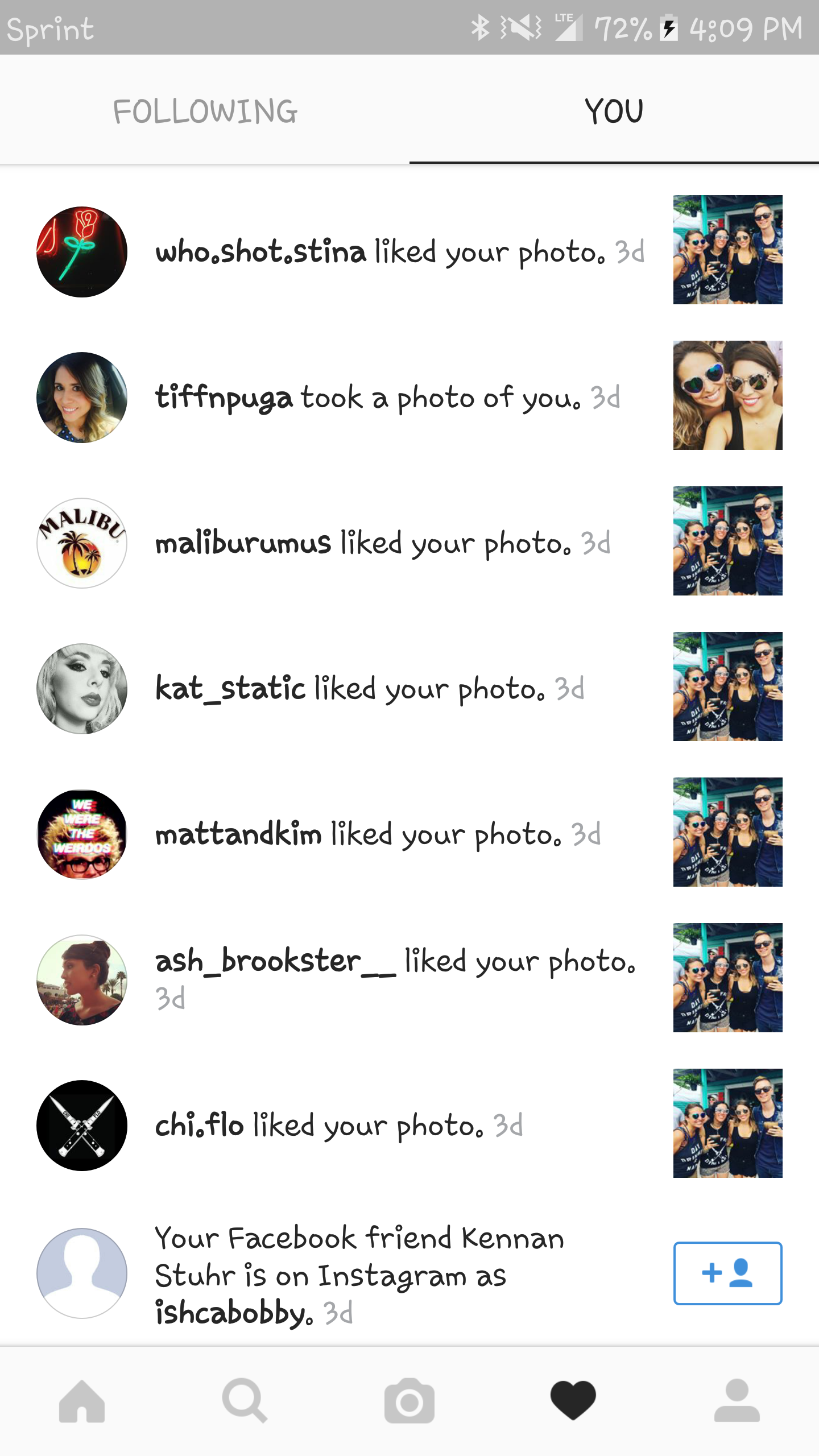View the photo tiffnpuga took of you
The width and height of the screenshot is (819, 1456).
[727, 395]
